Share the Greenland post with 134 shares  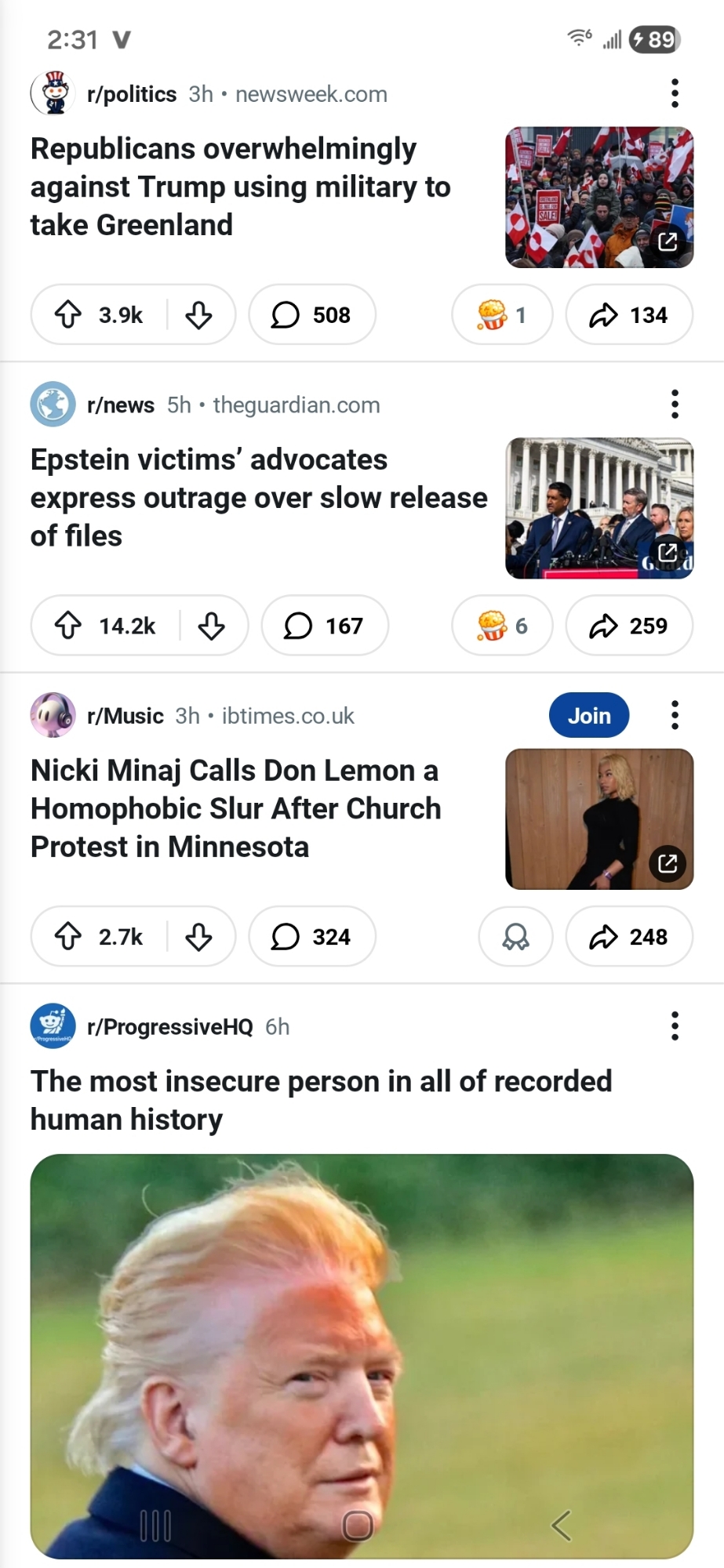628,315
